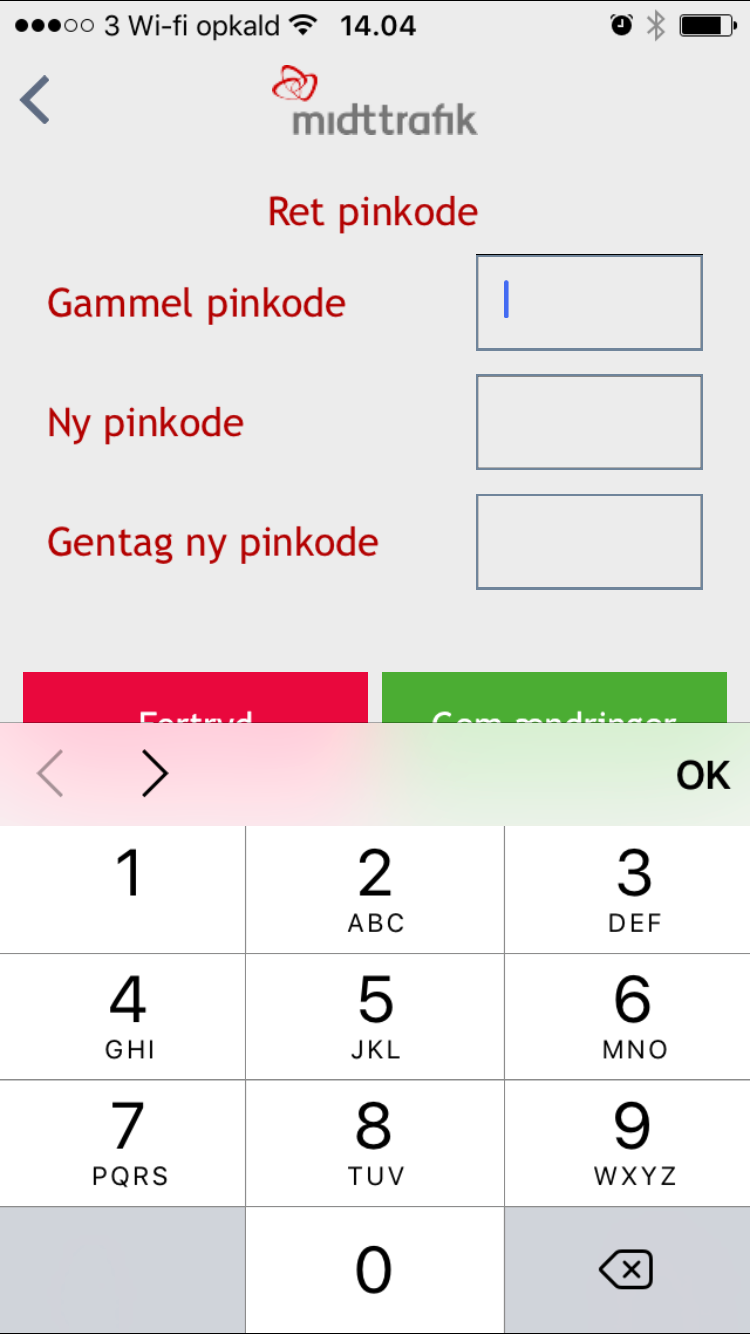The height and width of the screenshot is (1334, 750).
Task: Enter digit 1 on the keypad
Action: coord(127,888)
